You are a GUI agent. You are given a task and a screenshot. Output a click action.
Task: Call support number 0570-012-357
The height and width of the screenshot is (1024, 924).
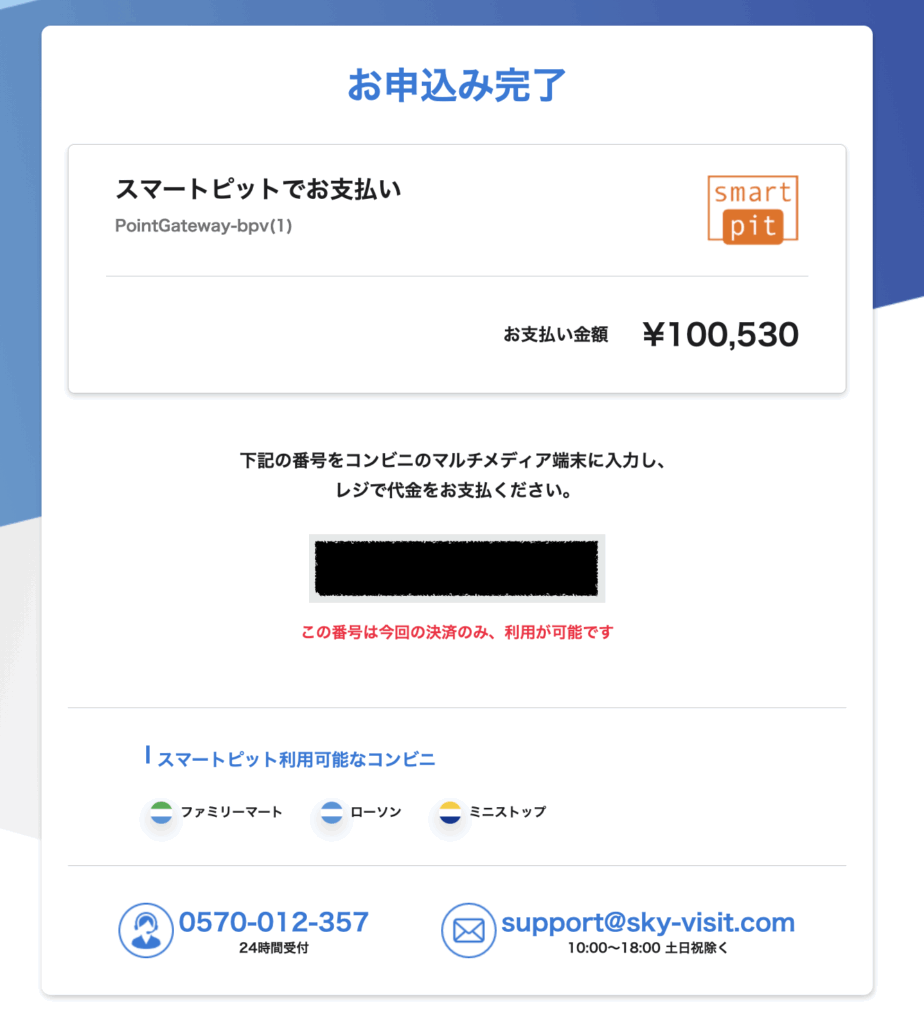(273, 922)
